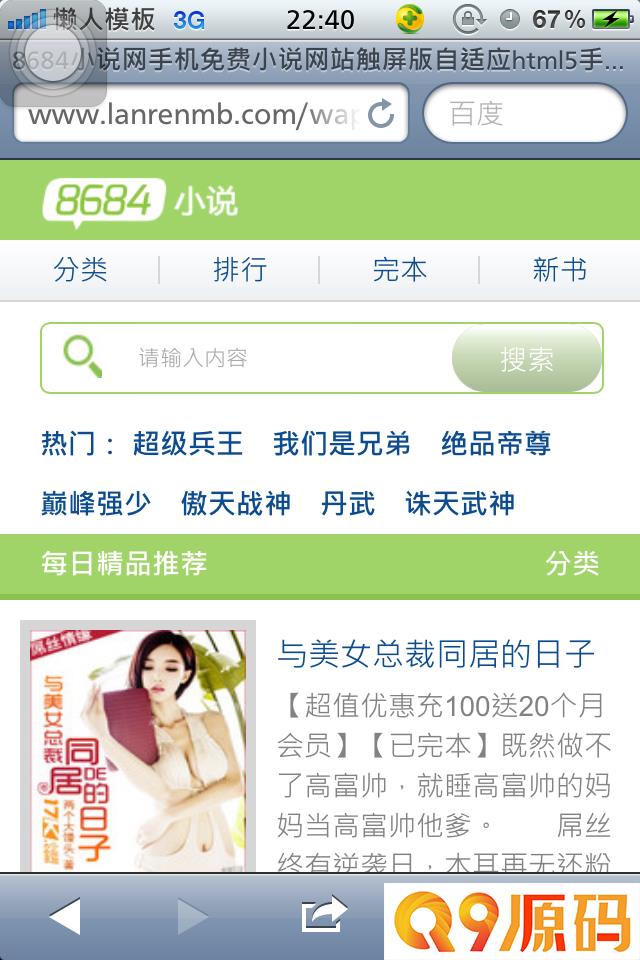Switch to the 排行 tab
The image size is (640, 960).
coord(240,270)
